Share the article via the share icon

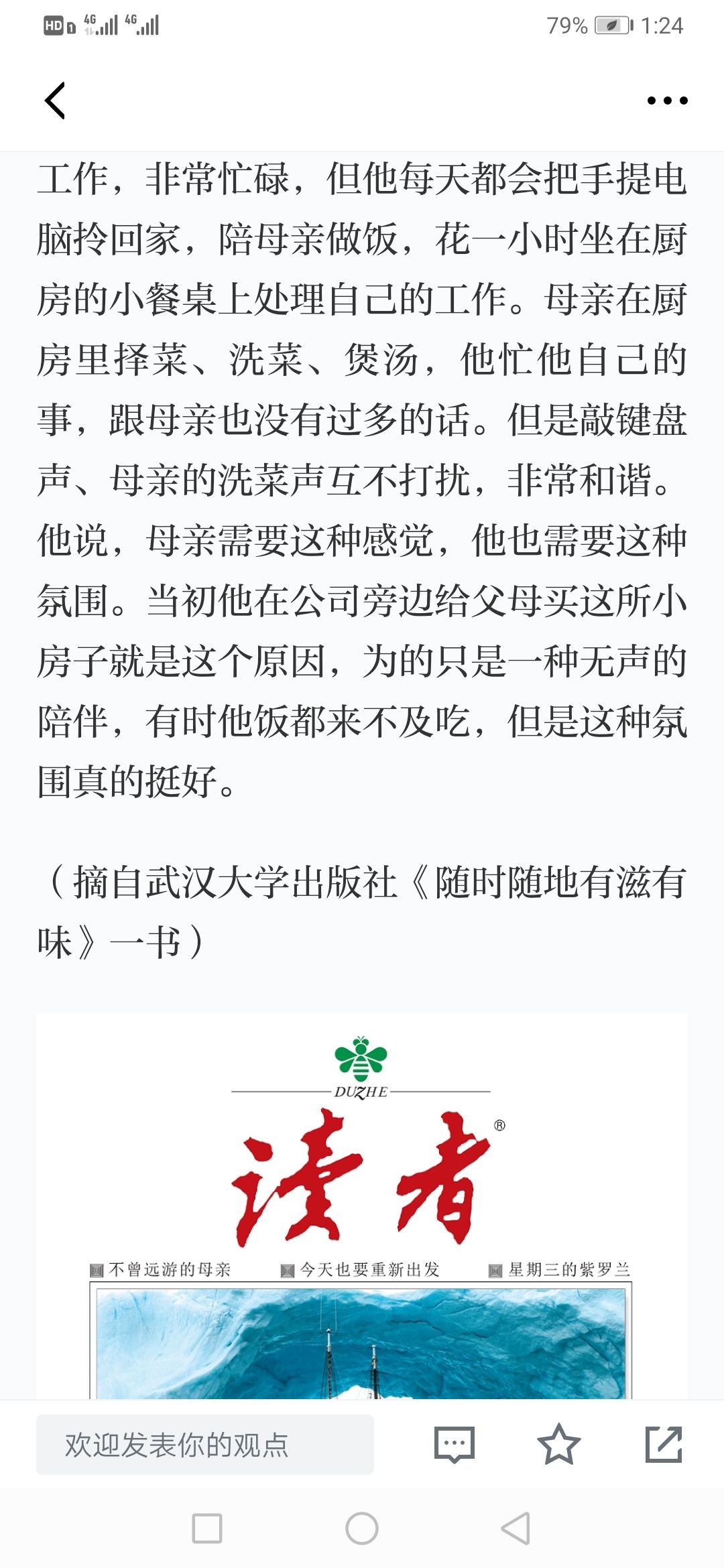[664, 1445]
